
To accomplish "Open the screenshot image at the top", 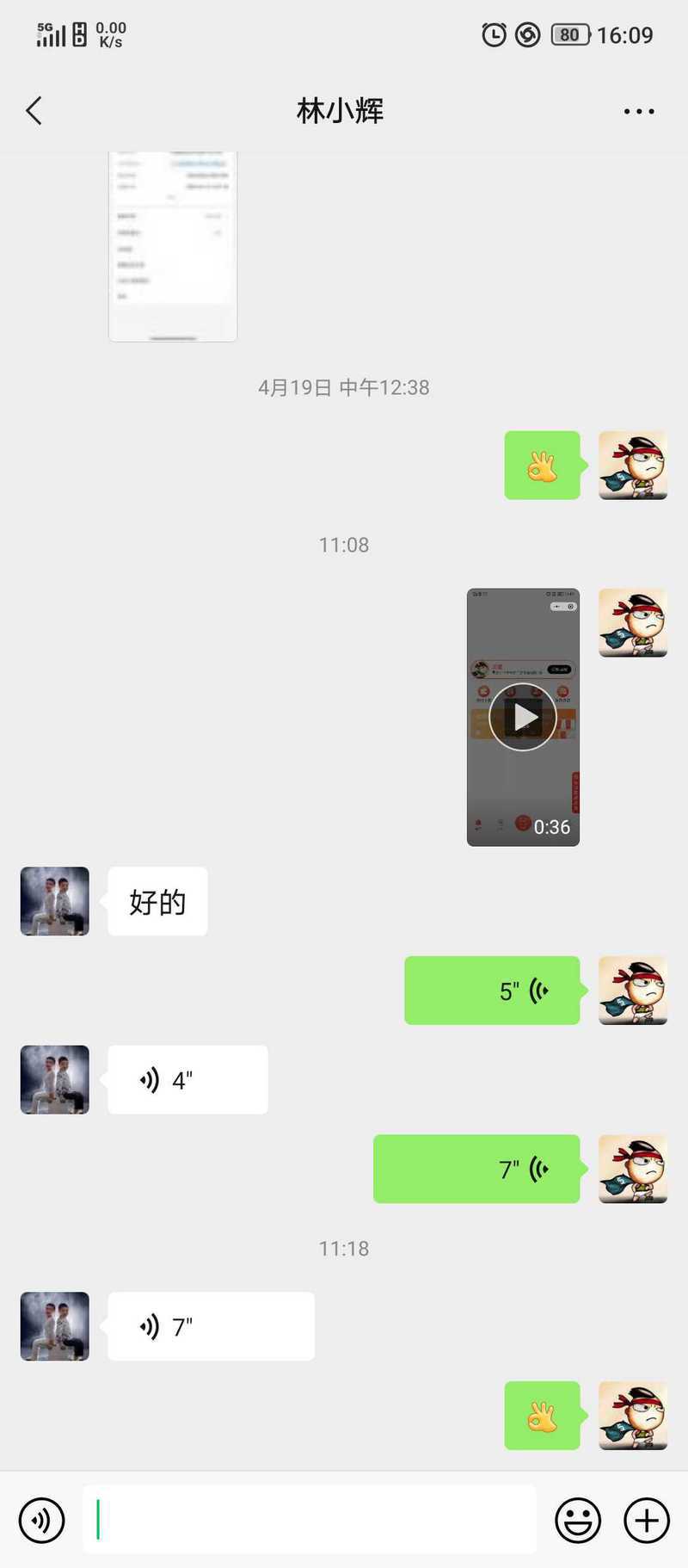I will [x=173, y=246].
